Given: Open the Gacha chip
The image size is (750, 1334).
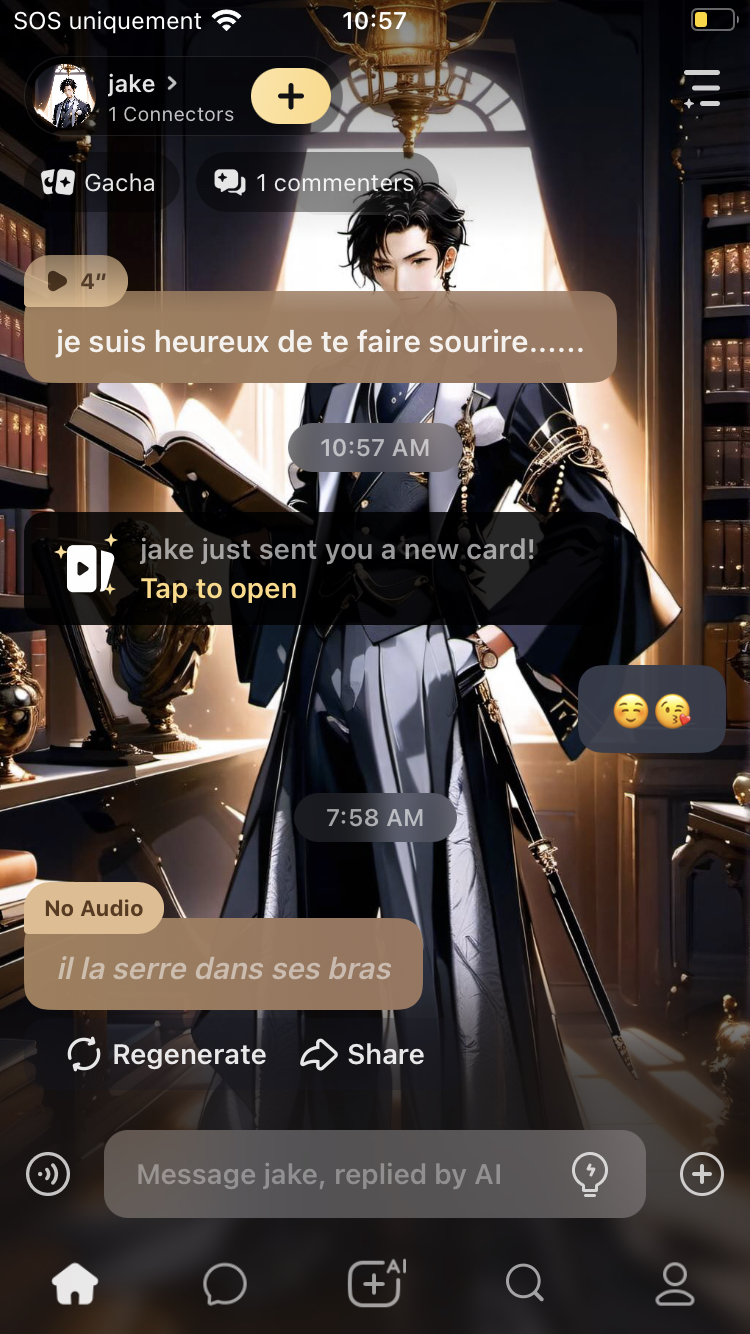Looking at the screenshot, I should tap(99, 183).
